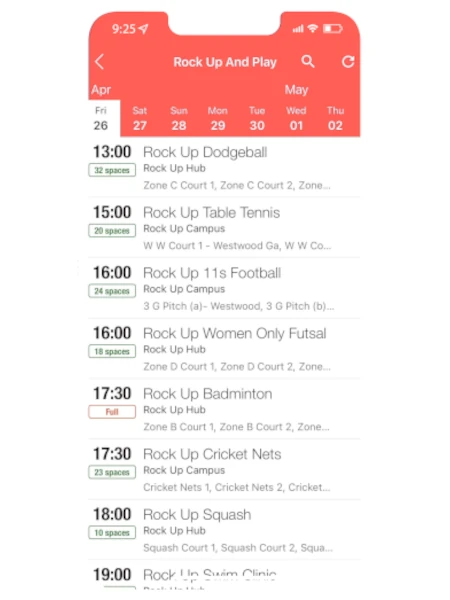Open the 15:00 Rock Up Table Tennis session
The image size is (450, 600).
(224, 228)
